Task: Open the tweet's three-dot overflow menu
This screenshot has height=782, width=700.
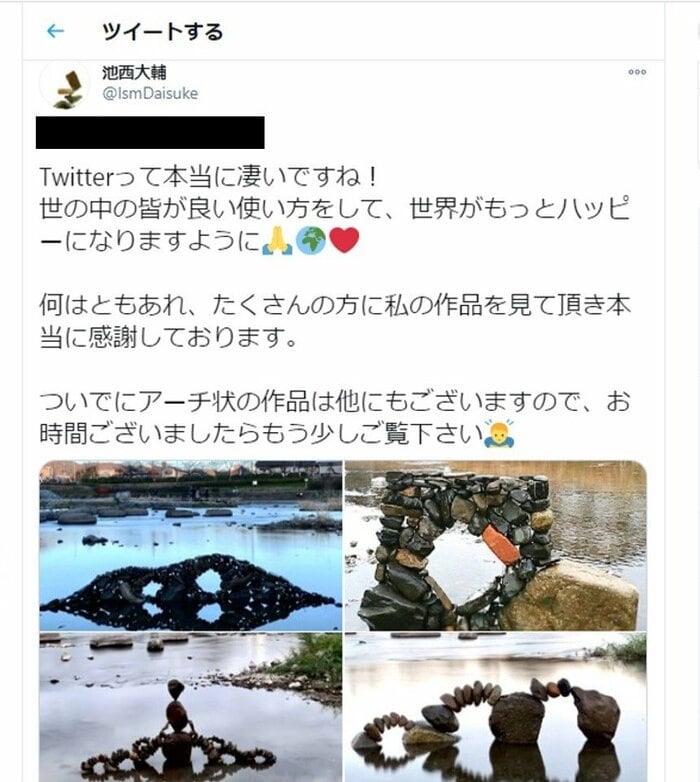Action: coord(637,72)
